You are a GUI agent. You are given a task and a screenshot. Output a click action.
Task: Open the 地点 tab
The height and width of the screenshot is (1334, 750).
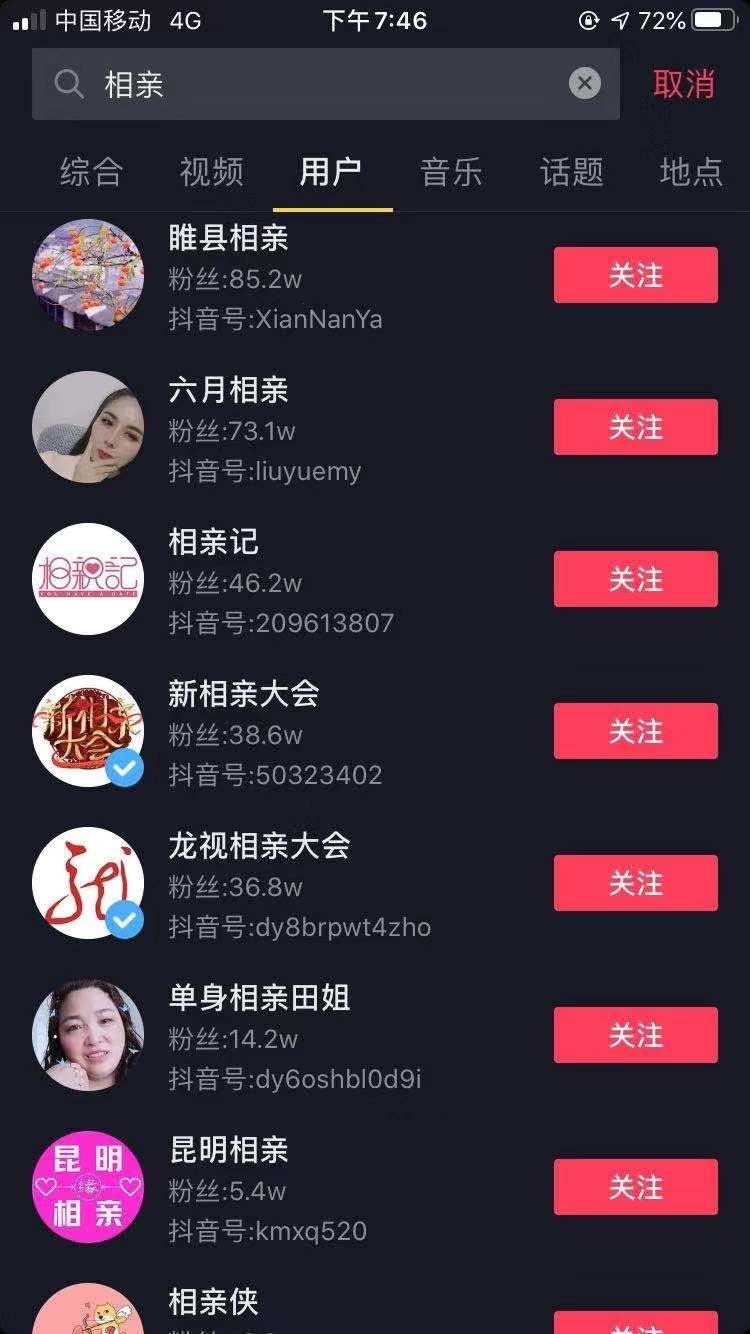(x=690, y=172)
